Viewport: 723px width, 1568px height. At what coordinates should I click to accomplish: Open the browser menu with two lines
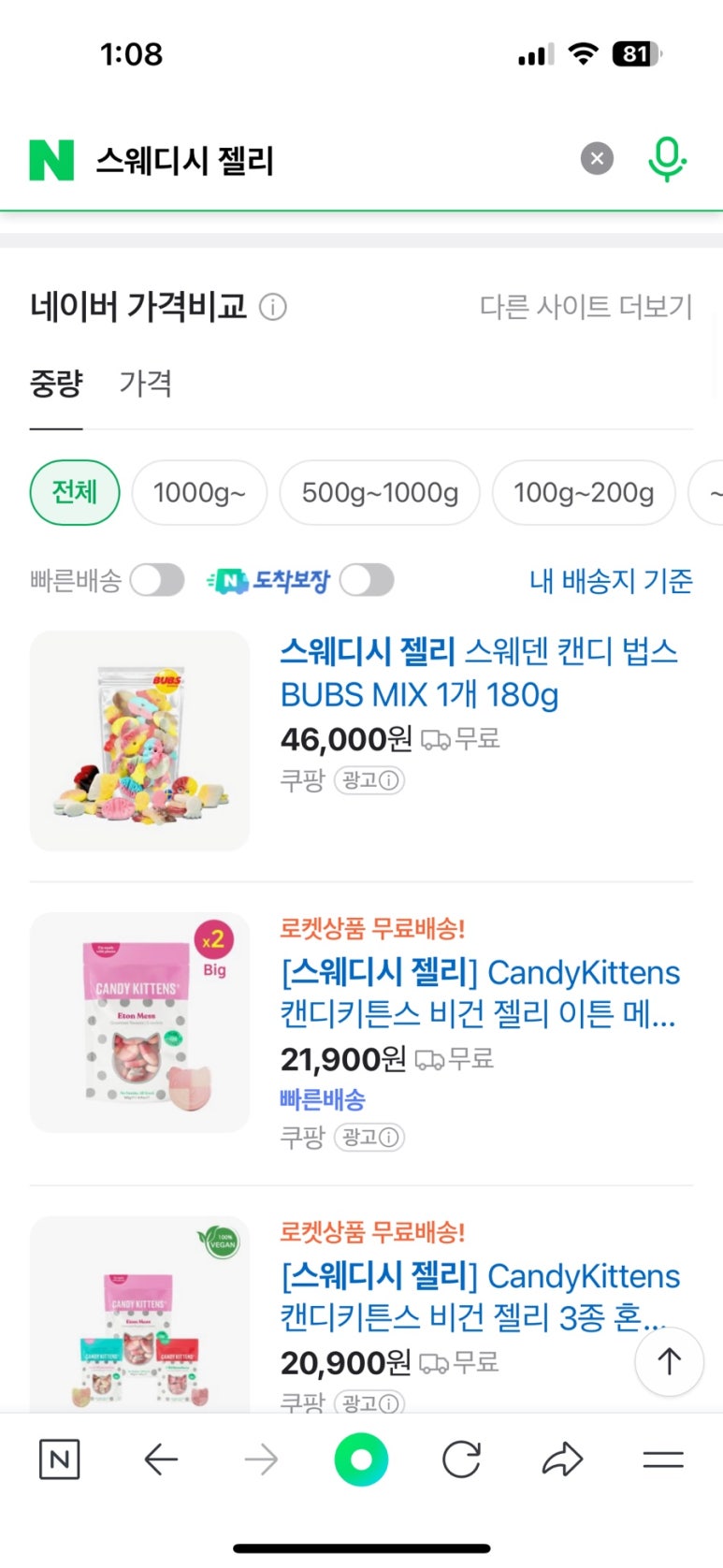click(663, 1459)
